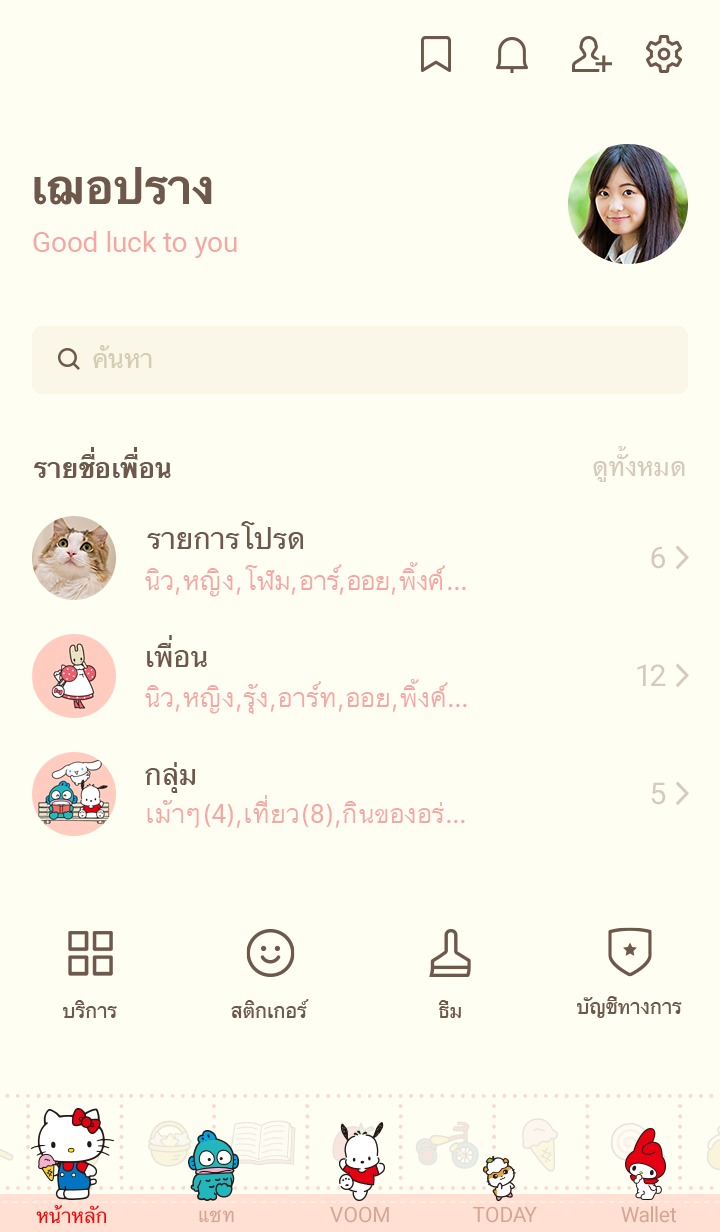Open settings gear icon

click(664, 55)
